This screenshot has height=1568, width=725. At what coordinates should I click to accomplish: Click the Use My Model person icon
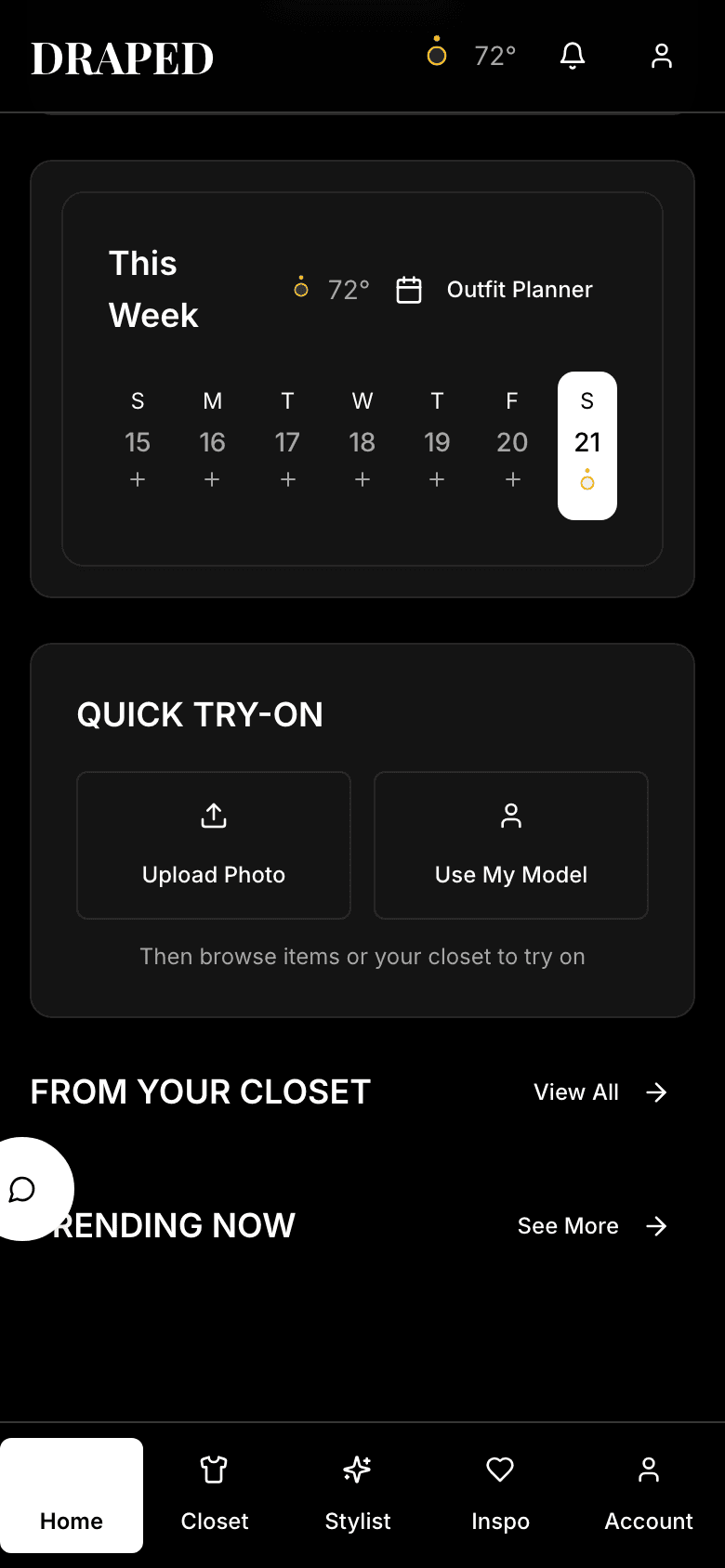(510, 815)
